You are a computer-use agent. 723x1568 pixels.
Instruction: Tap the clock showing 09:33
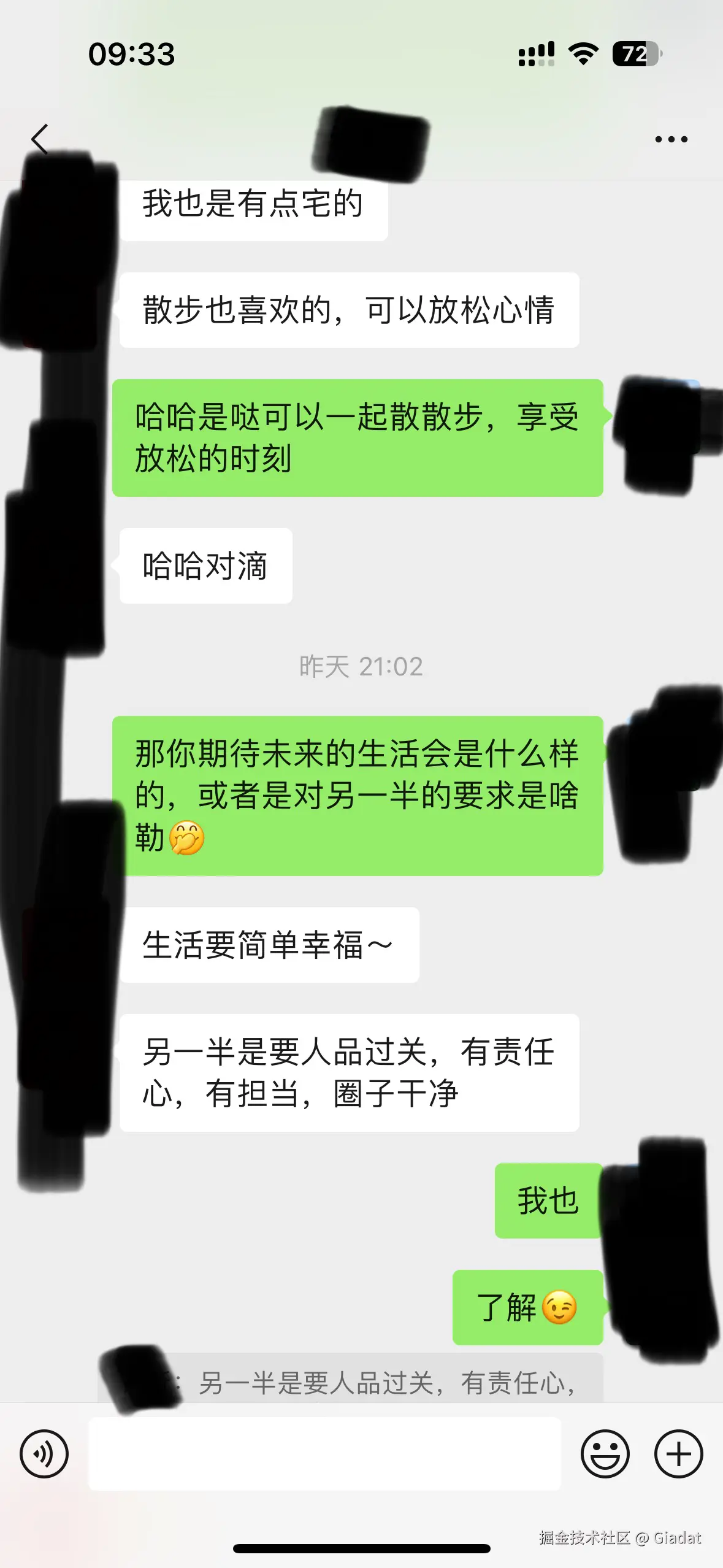coord(132,55)
